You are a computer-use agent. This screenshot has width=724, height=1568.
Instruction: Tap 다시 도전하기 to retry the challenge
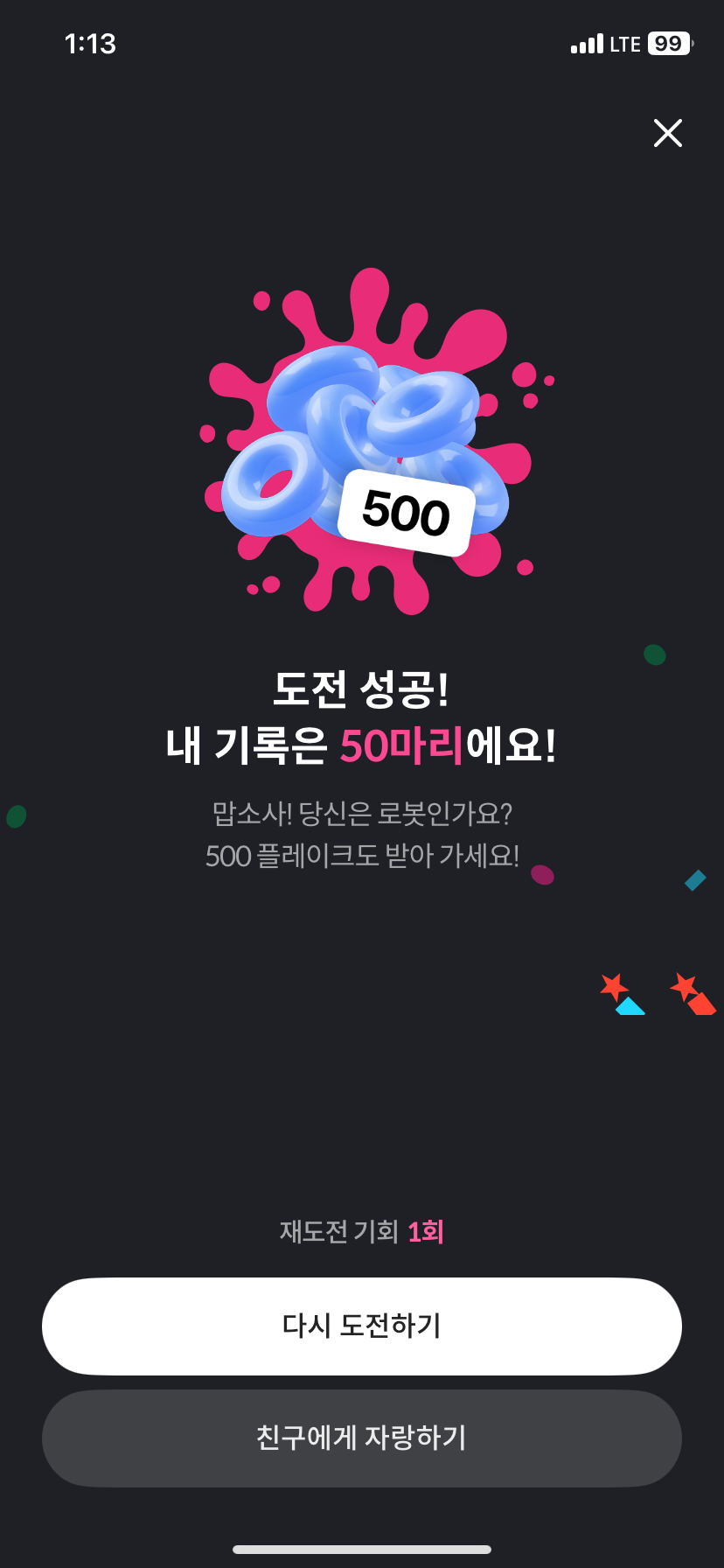pyautogui.click(x=362, y=1326)
